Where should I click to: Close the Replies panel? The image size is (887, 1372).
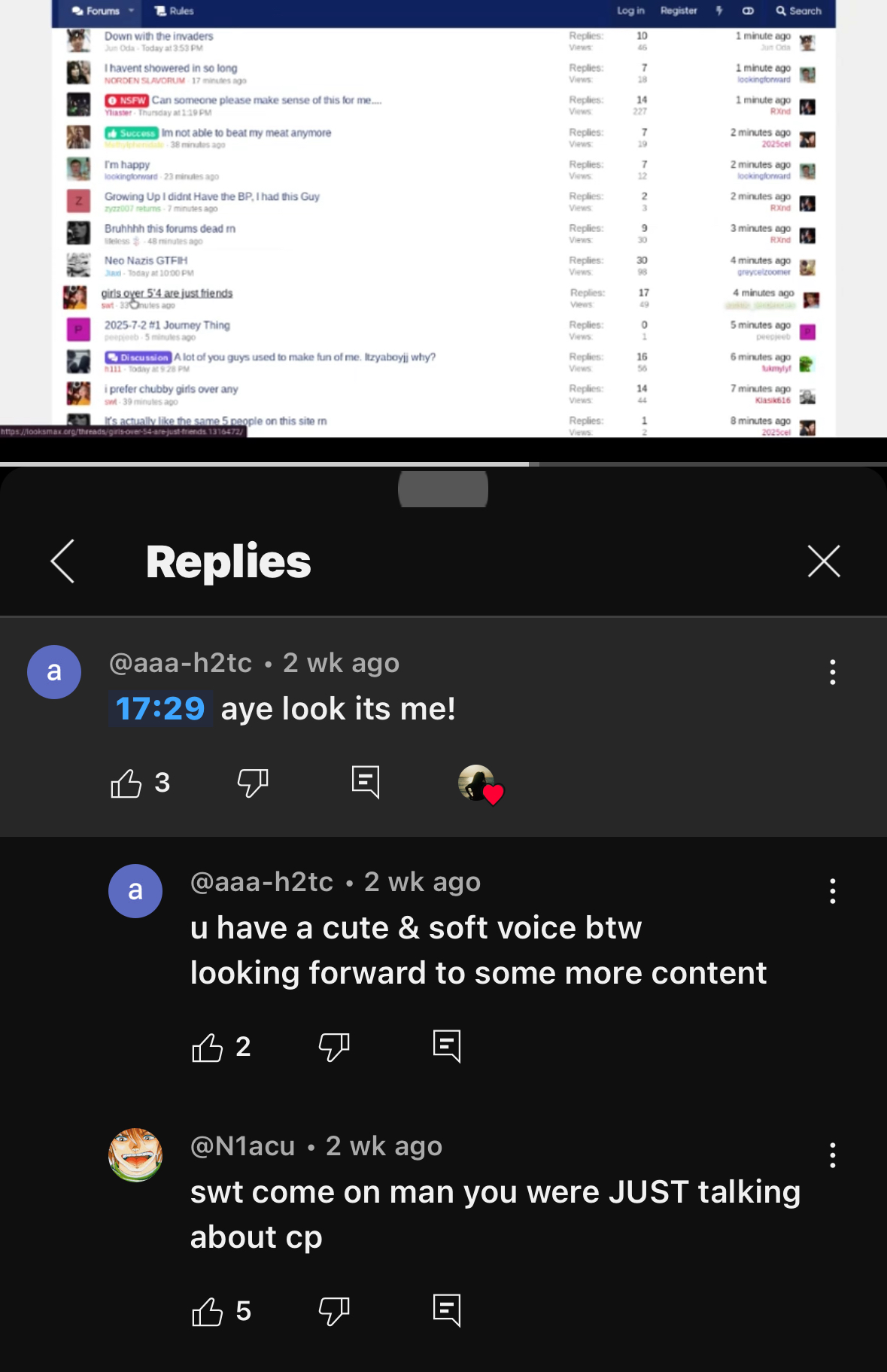(x=824, y=561)
